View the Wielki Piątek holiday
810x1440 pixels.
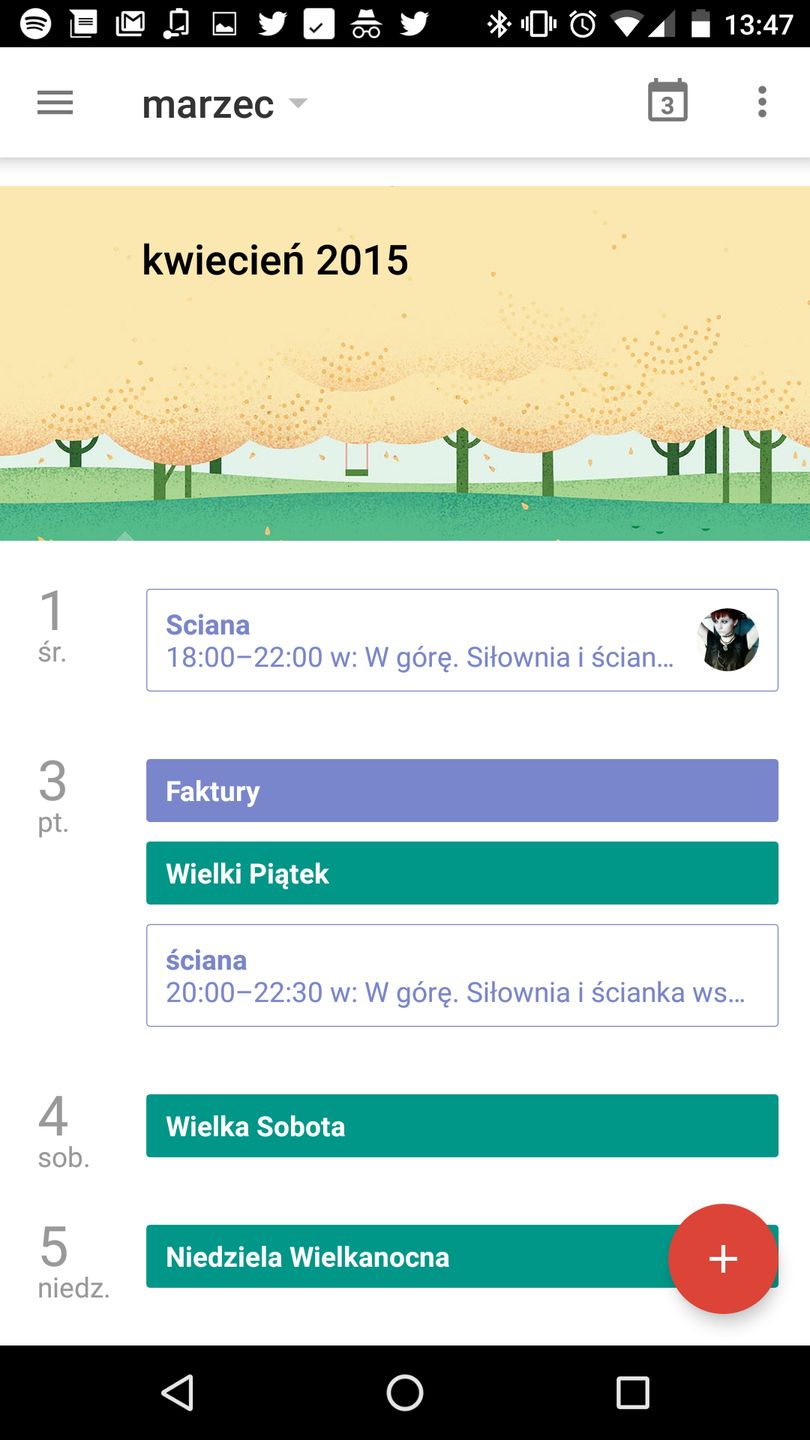coord(462,873)
